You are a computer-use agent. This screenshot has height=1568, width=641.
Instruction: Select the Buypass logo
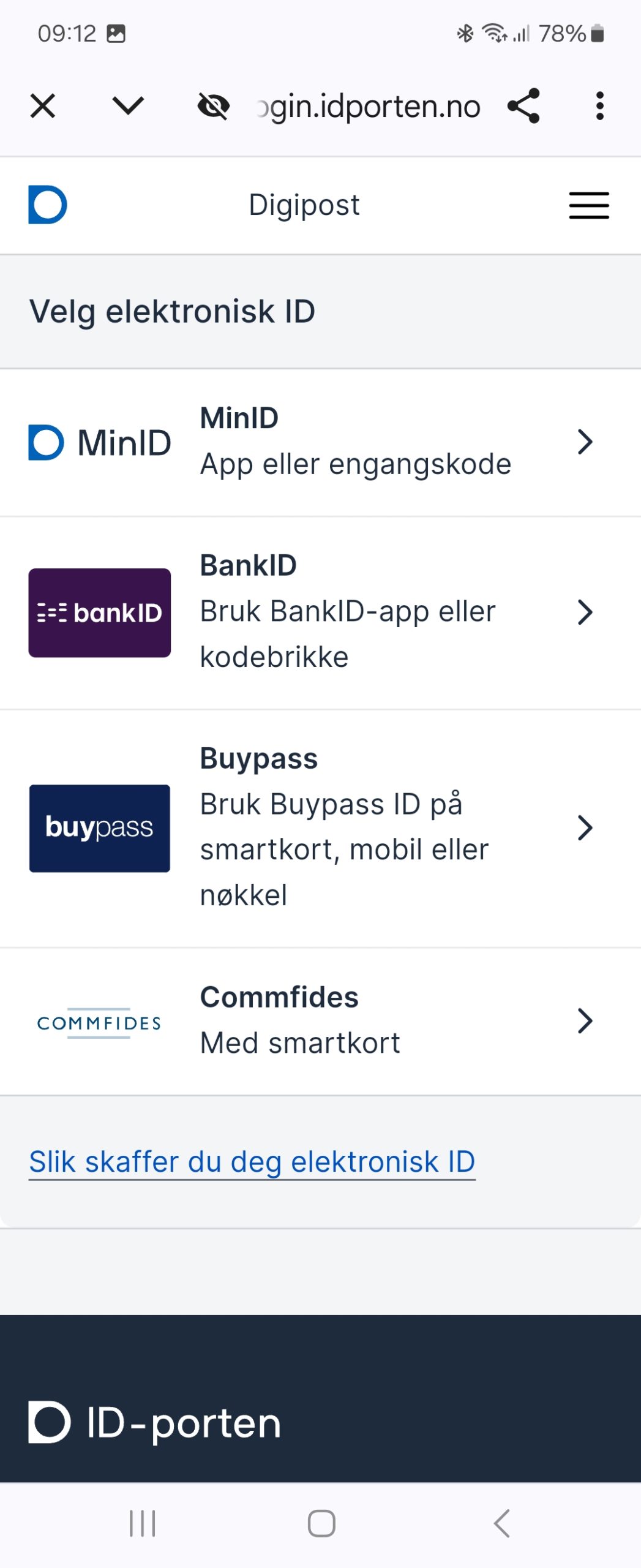99,828
